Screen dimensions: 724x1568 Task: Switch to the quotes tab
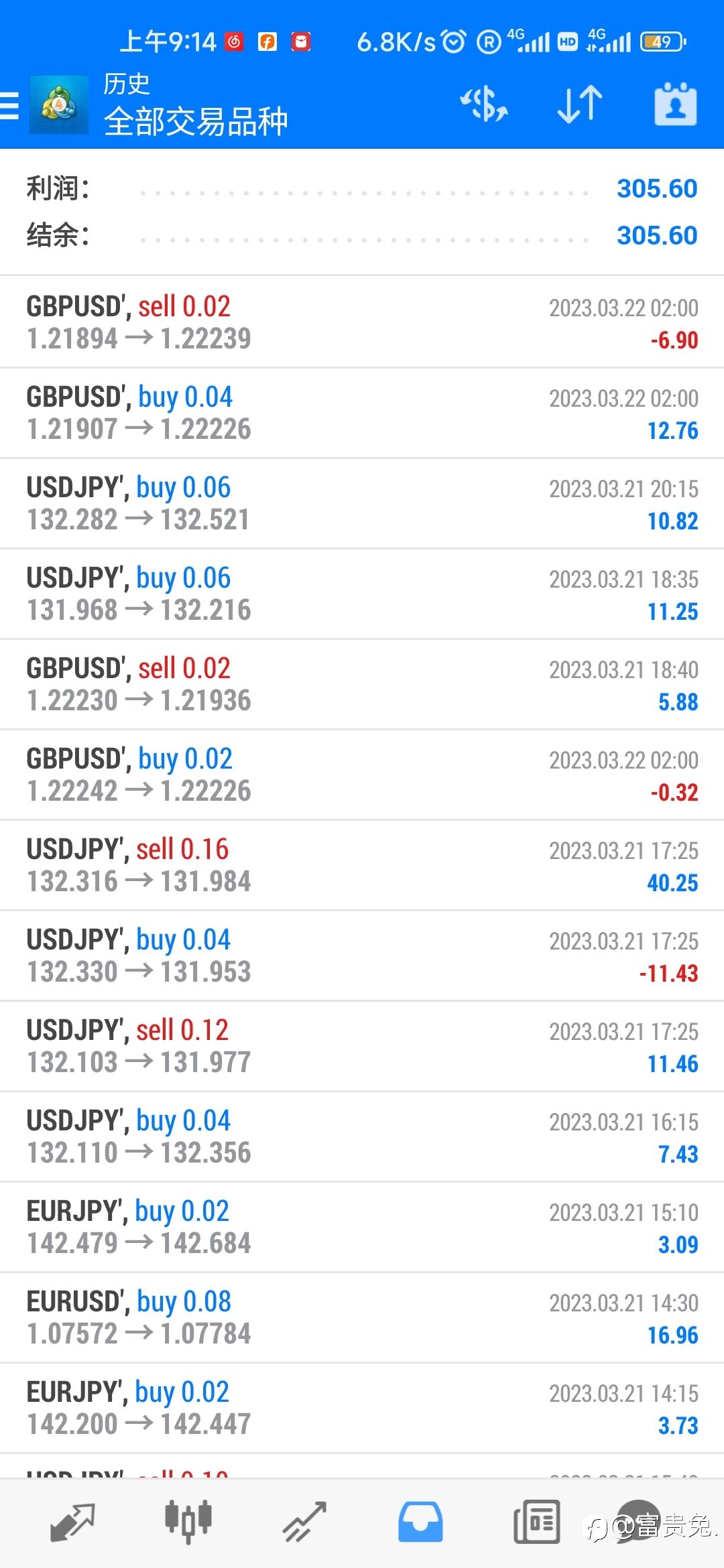pyautogui.click(x=72, y=1522)
